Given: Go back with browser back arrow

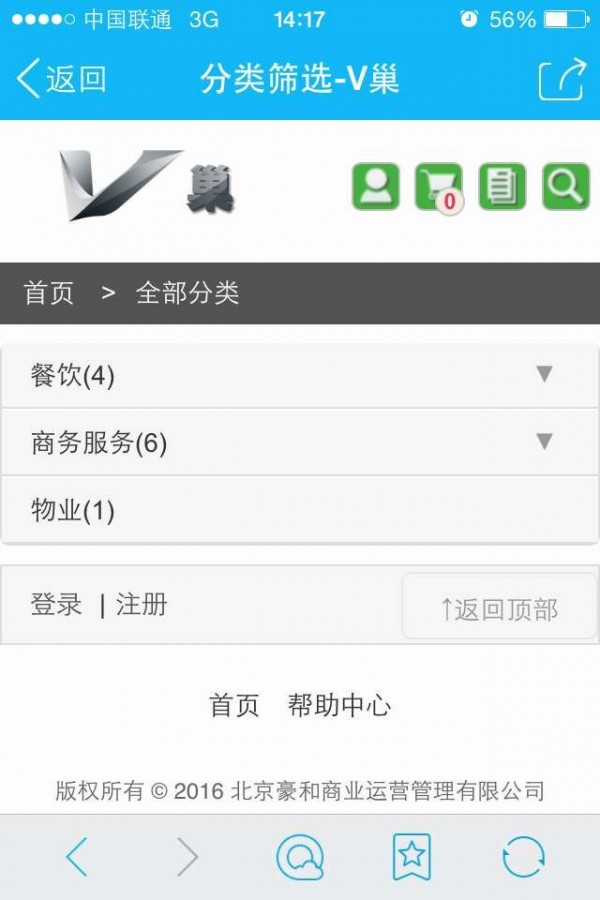Looking at the screenshot, I should (76, 857).
